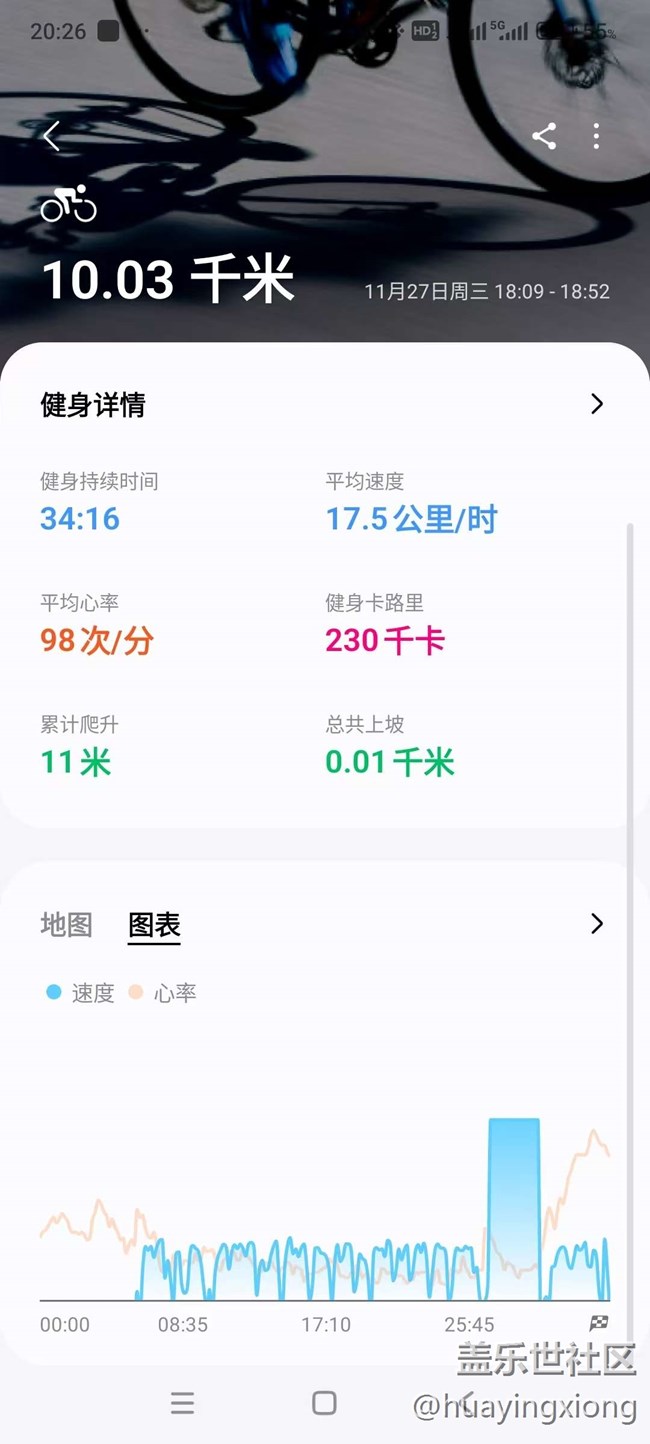This screenshot has height=1444, width=650.
Task: Share this cycling workout
Action: (x=544, y=136)
